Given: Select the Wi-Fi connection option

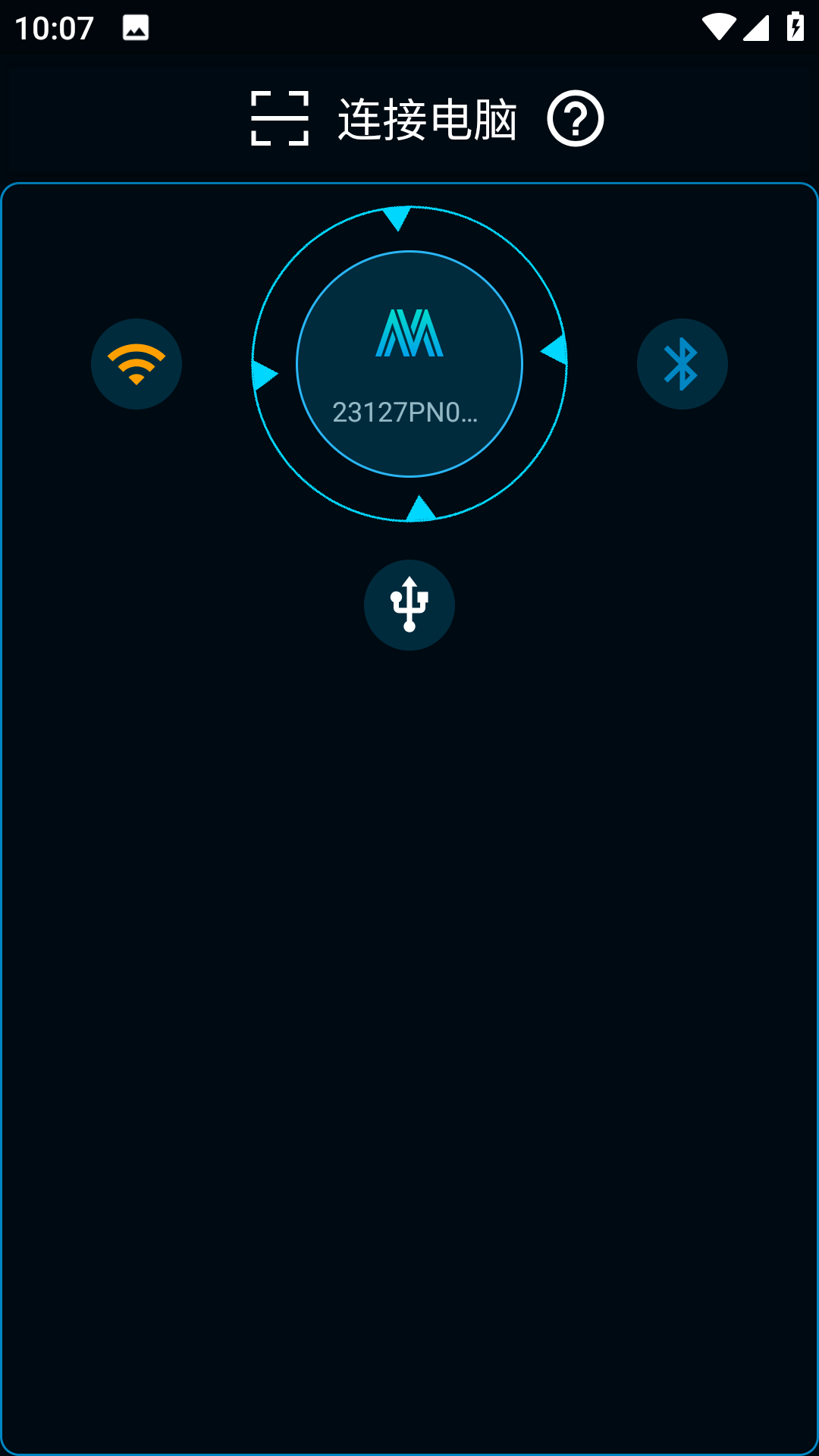Looking at the screenshot, I should click(136, 364).
